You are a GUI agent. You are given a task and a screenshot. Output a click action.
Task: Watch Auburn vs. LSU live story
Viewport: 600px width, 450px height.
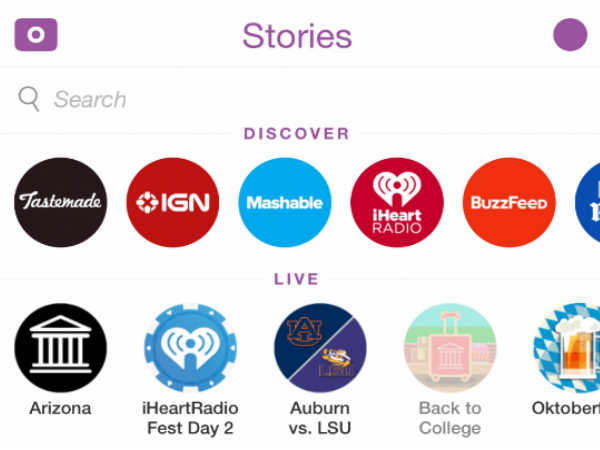(320, 349)
